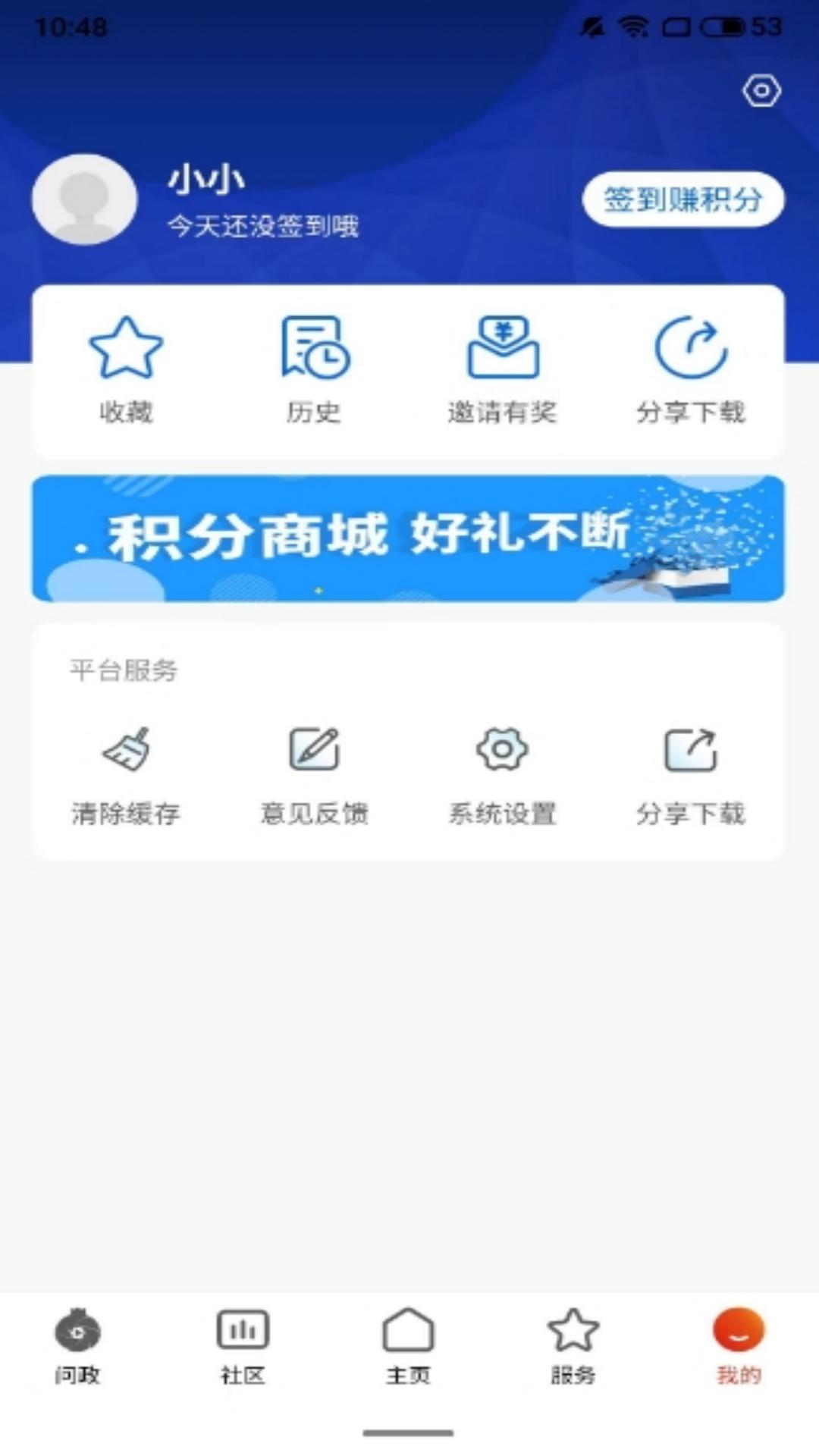Tap the username 小小
Viewport: 819px width, 1456px height.
click(202, 180)
